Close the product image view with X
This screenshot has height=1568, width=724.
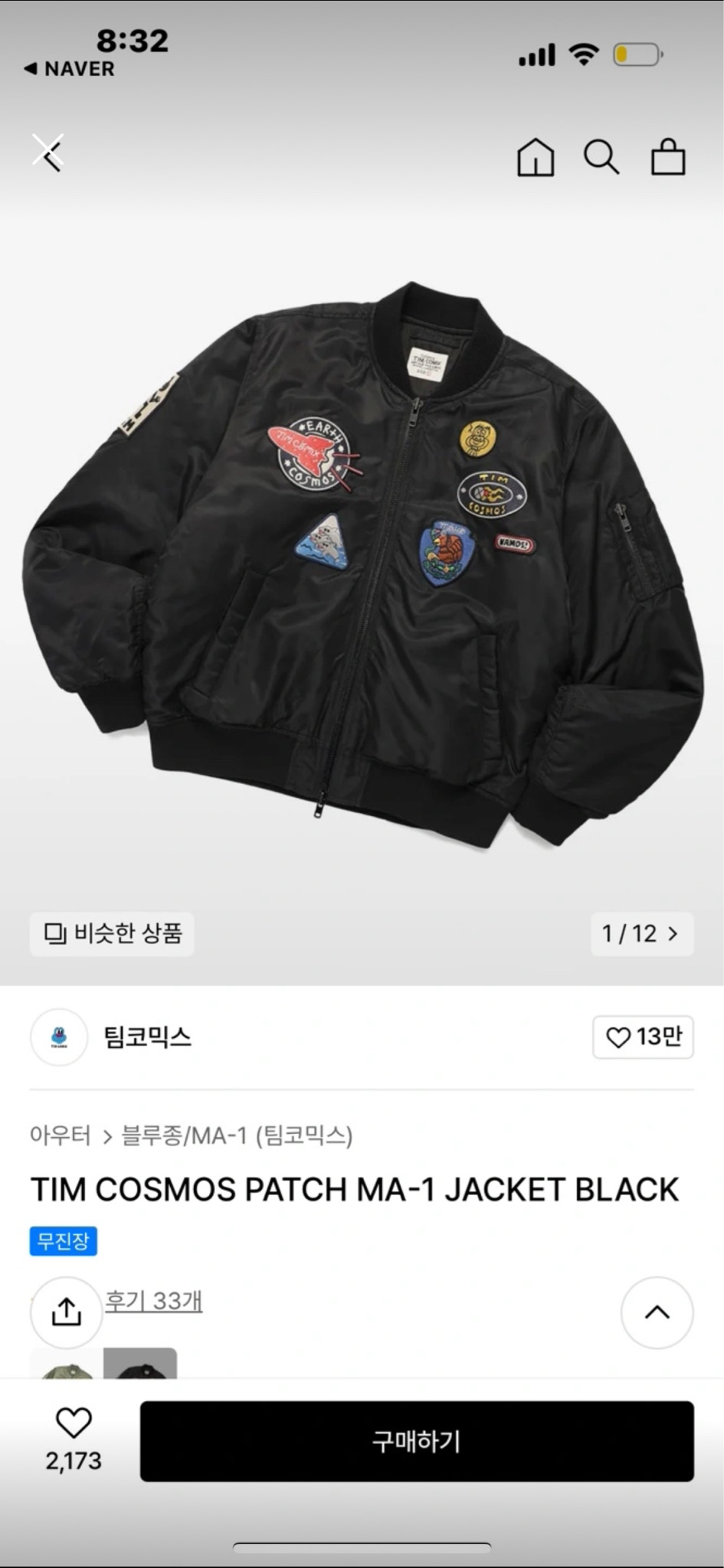click(x=49, y=151)
